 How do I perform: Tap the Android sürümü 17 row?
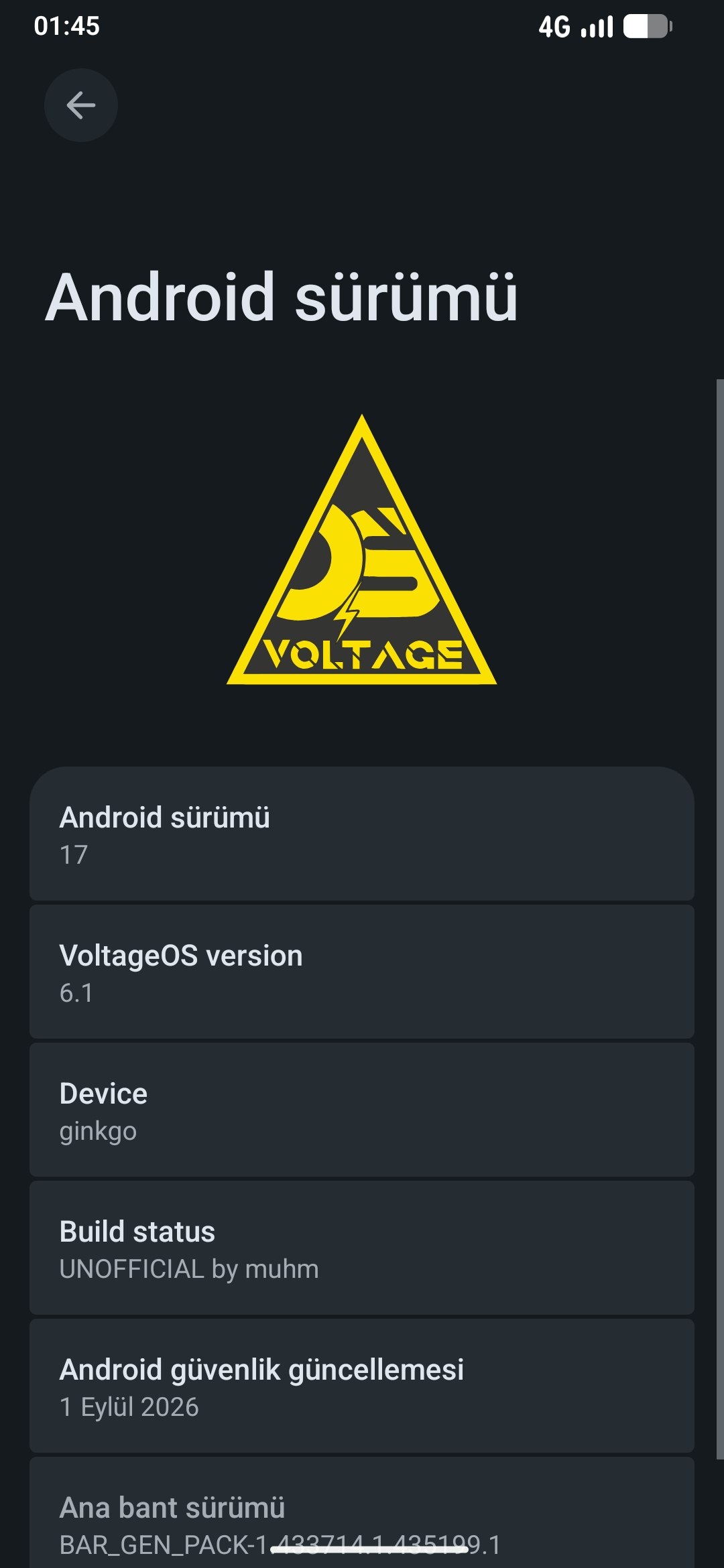[x=362, y=834]
